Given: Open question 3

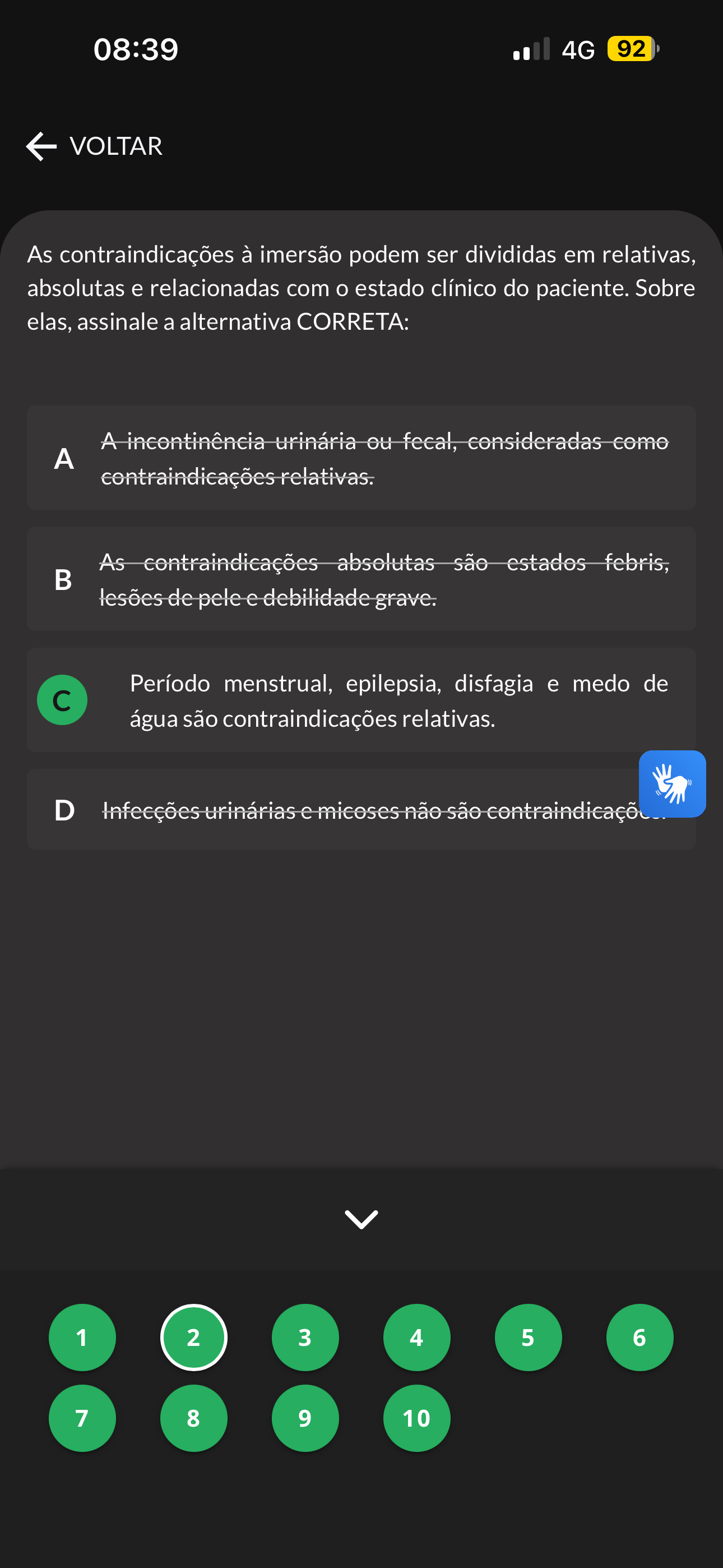Looking at the screenshot, I should point(305,1338).
